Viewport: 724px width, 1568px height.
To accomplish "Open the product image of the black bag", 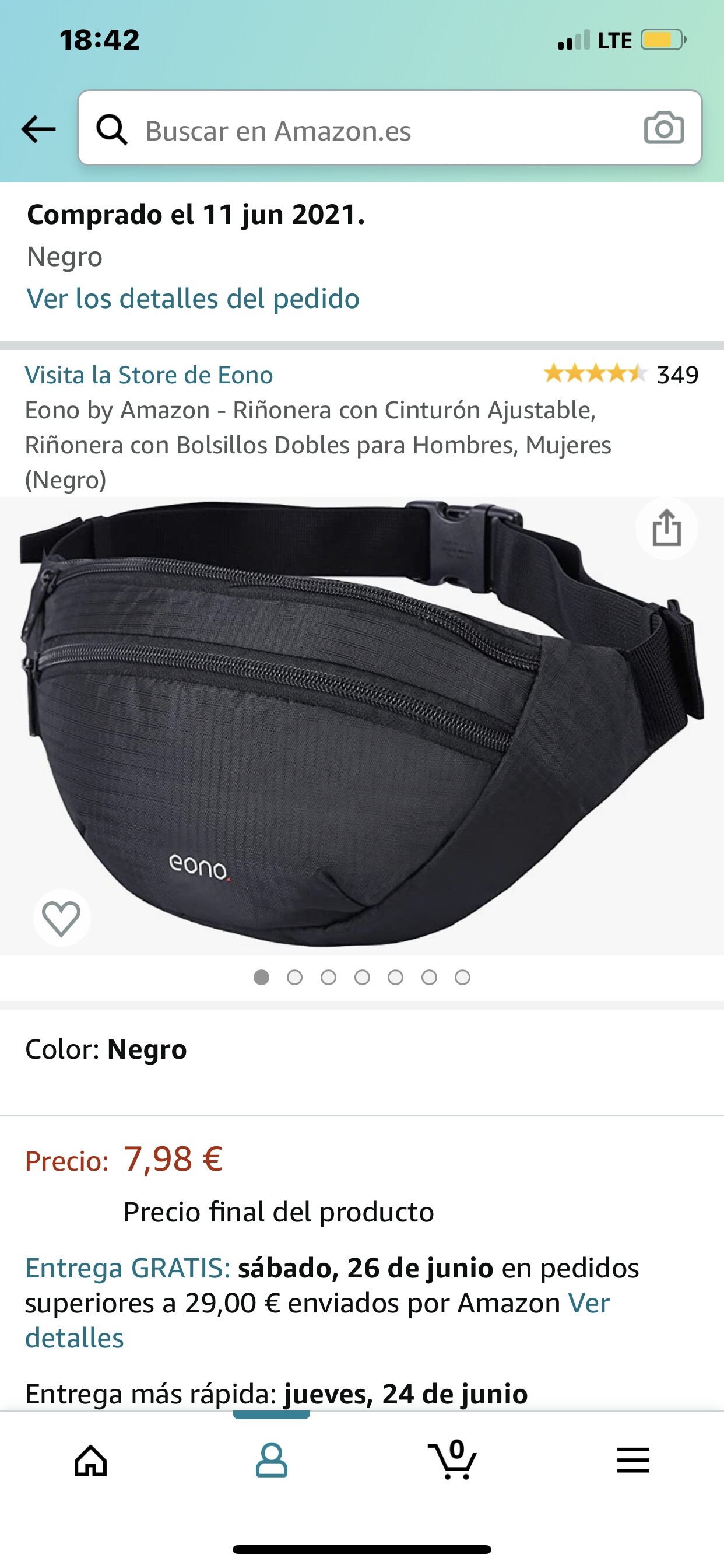I will click(x=362, y=726).
